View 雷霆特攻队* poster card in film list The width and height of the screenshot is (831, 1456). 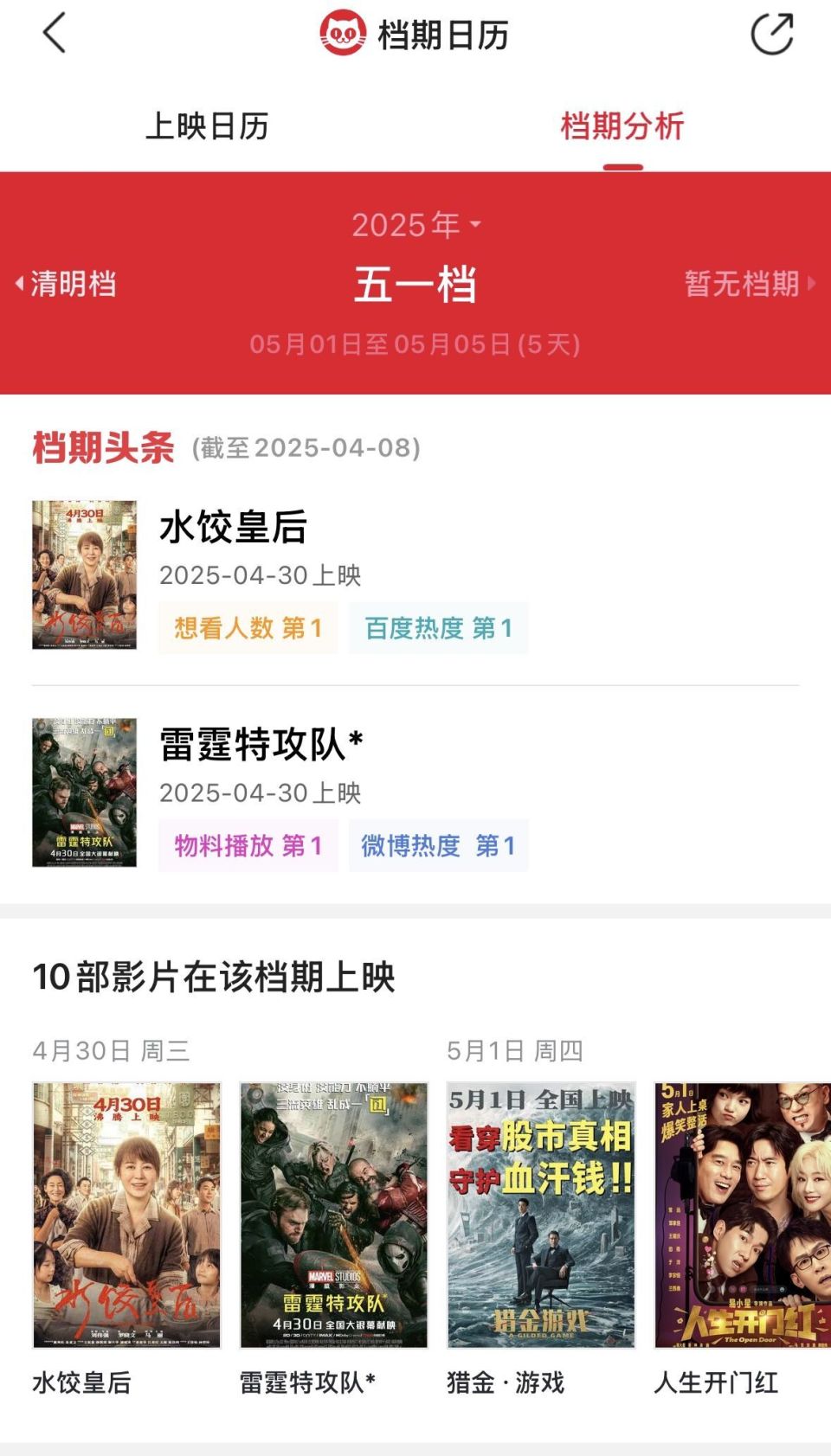tap(333, 1215)
